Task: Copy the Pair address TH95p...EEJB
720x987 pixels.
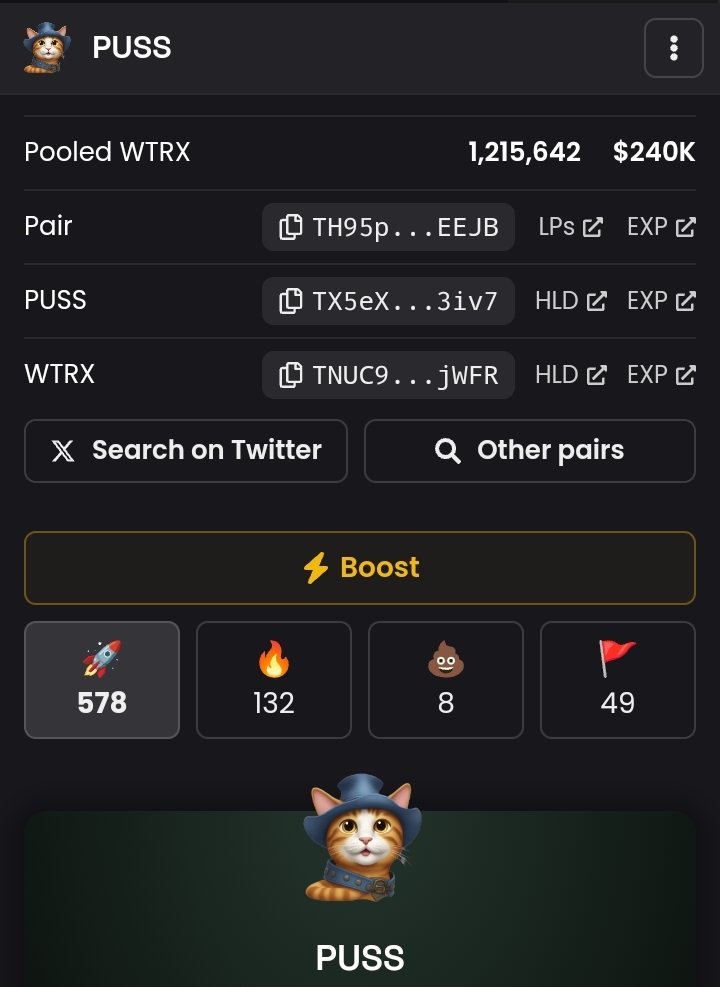Action: [388, 227]
